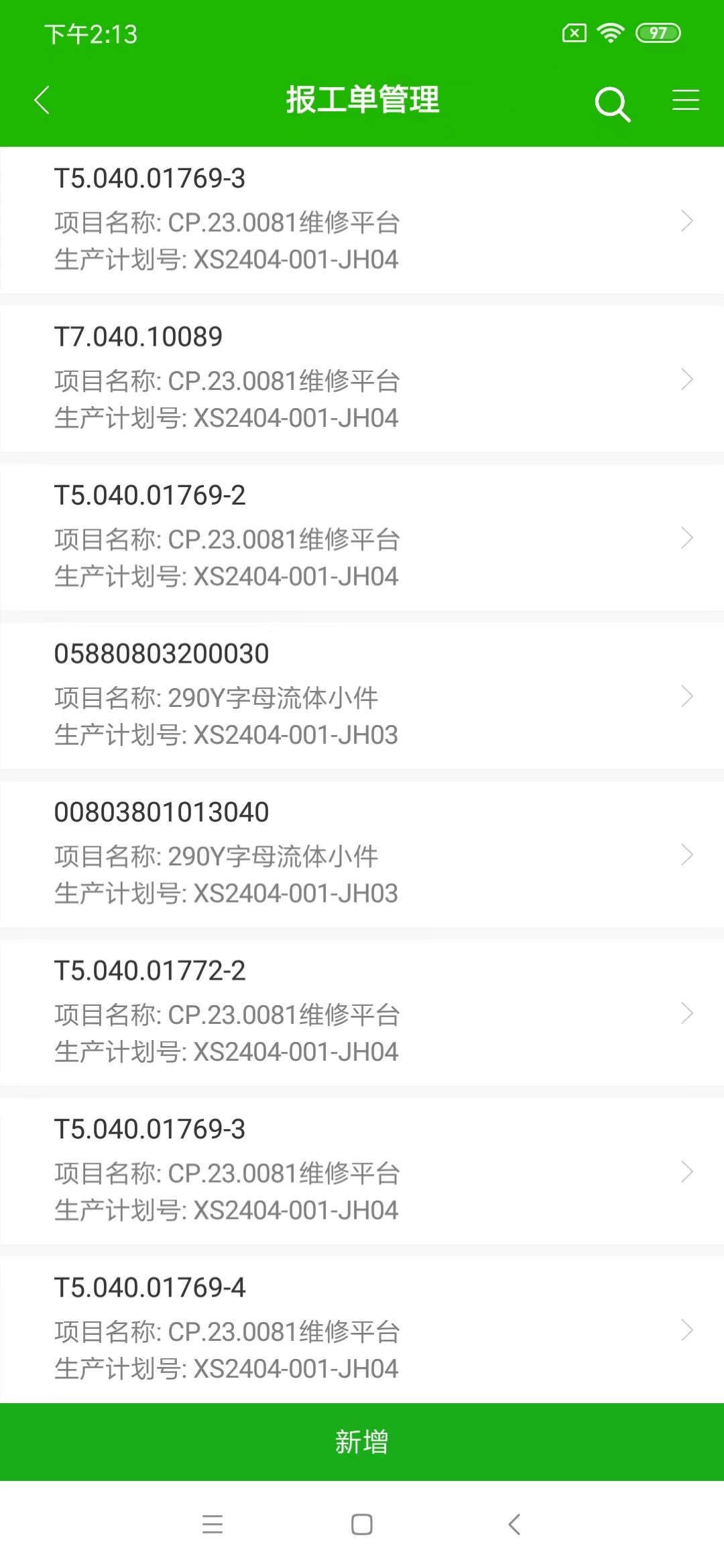Go to the system home screen
Screen dimensions: 724x1568
point(362,1524)
